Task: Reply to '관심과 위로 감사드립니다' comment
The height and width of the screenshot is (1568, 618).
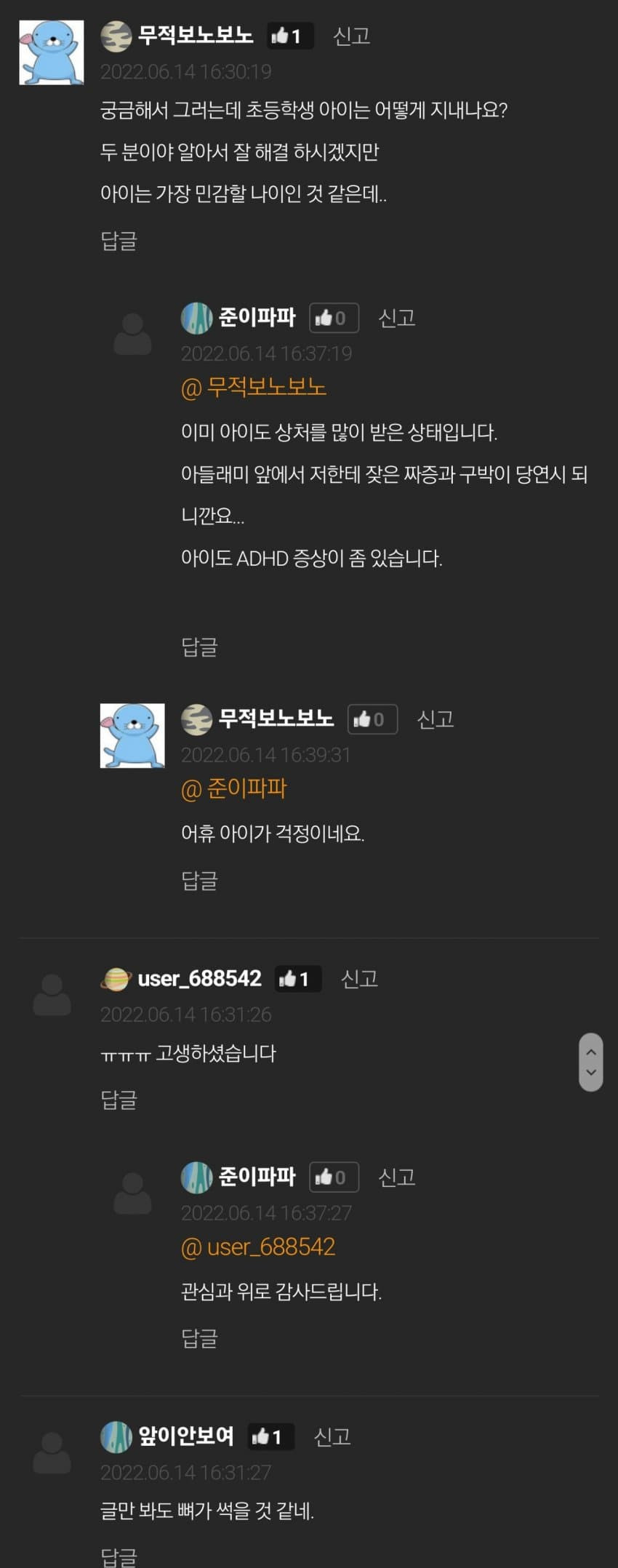Action: pos(199,1337)
